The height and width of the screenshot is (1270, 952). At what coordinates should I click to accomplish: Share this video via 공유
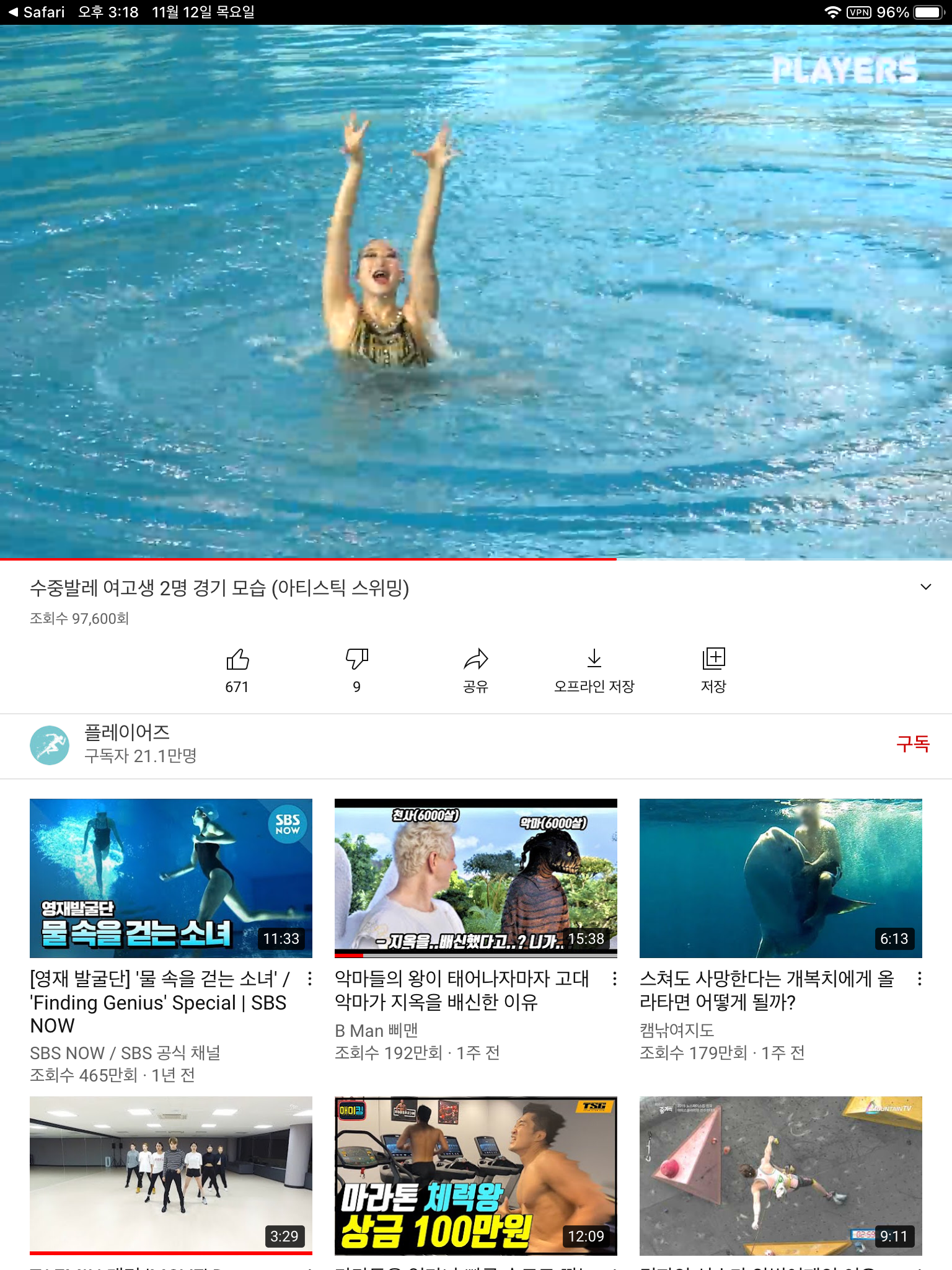[475, 660]
